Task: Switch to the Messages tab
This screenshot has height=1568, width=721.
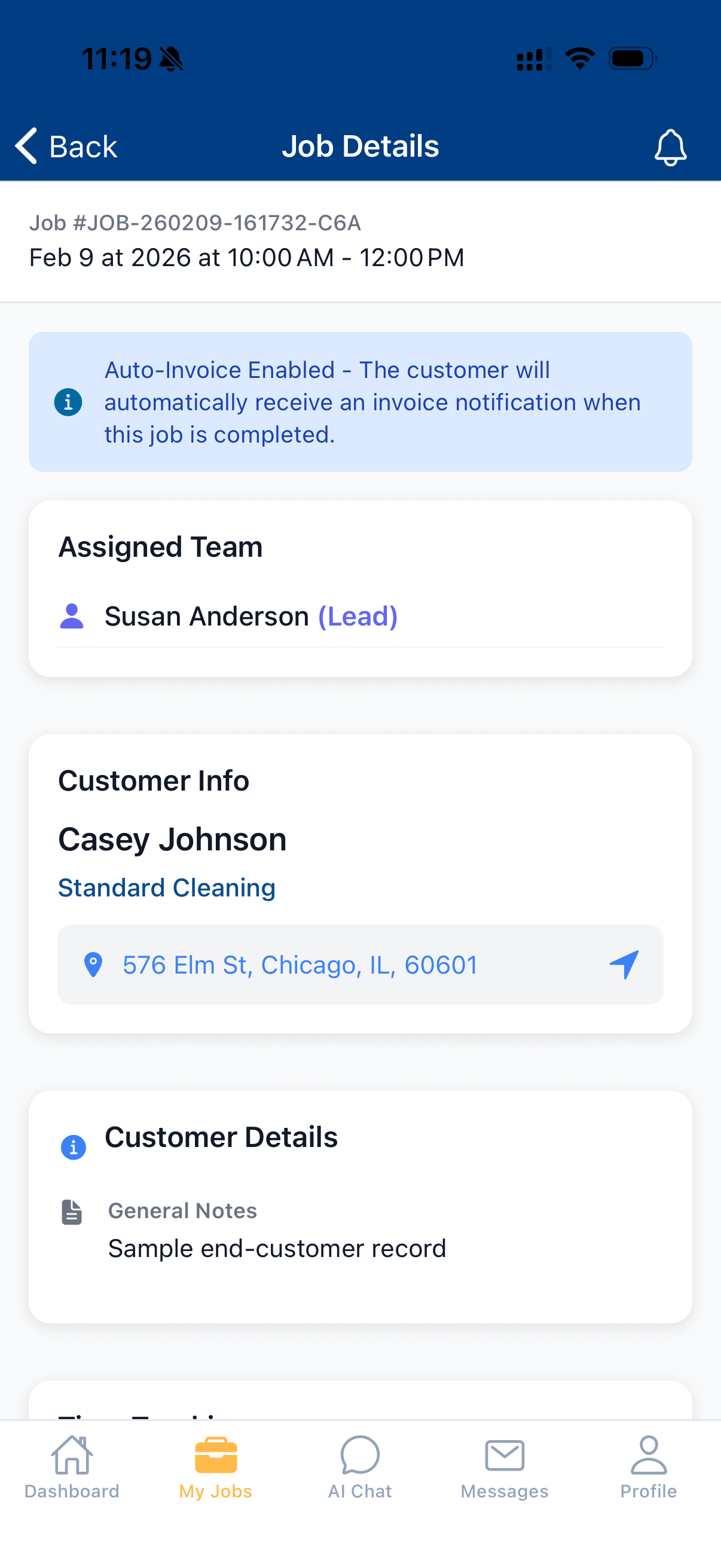Action: [x=504, y=1473]
